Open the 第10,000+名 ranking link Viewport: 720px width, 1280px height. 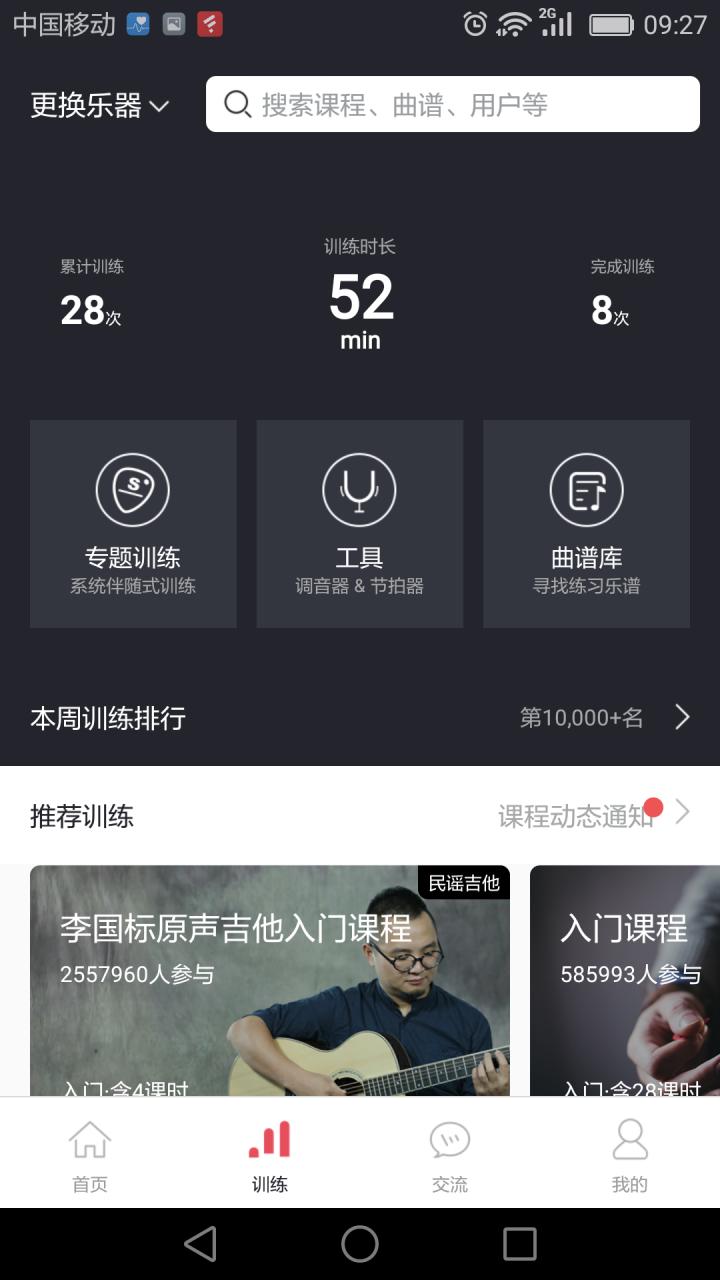point(583,717)
